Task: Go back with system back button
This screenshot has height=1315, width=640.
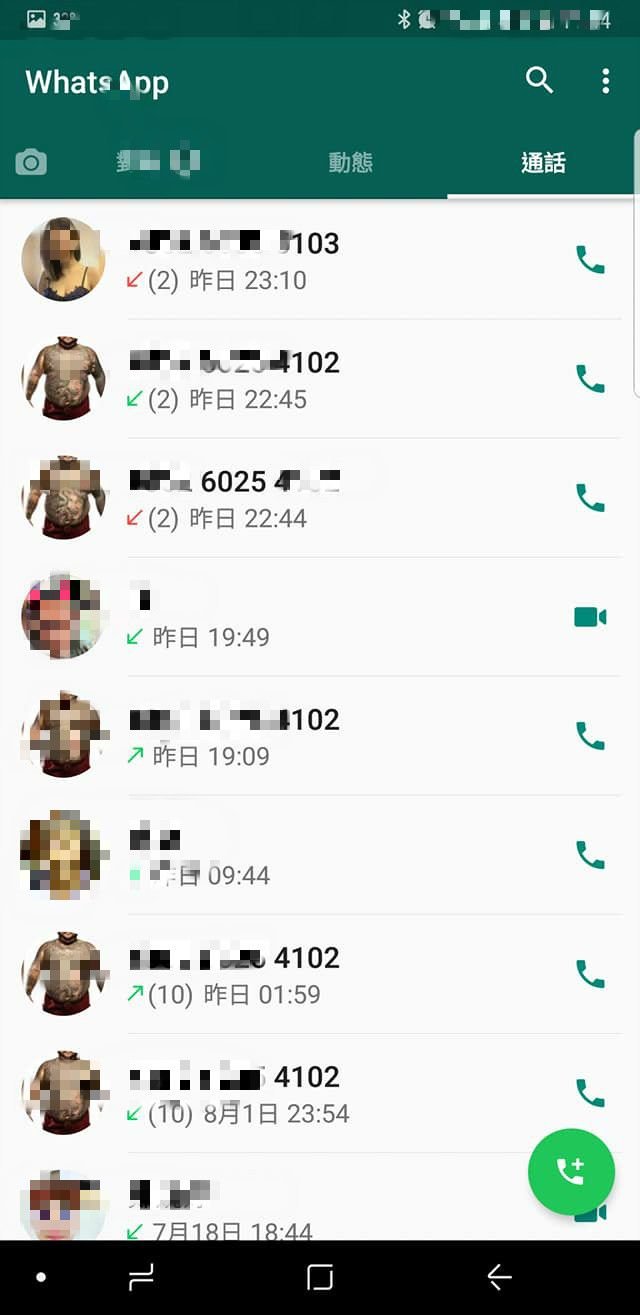Action: 499,1277
